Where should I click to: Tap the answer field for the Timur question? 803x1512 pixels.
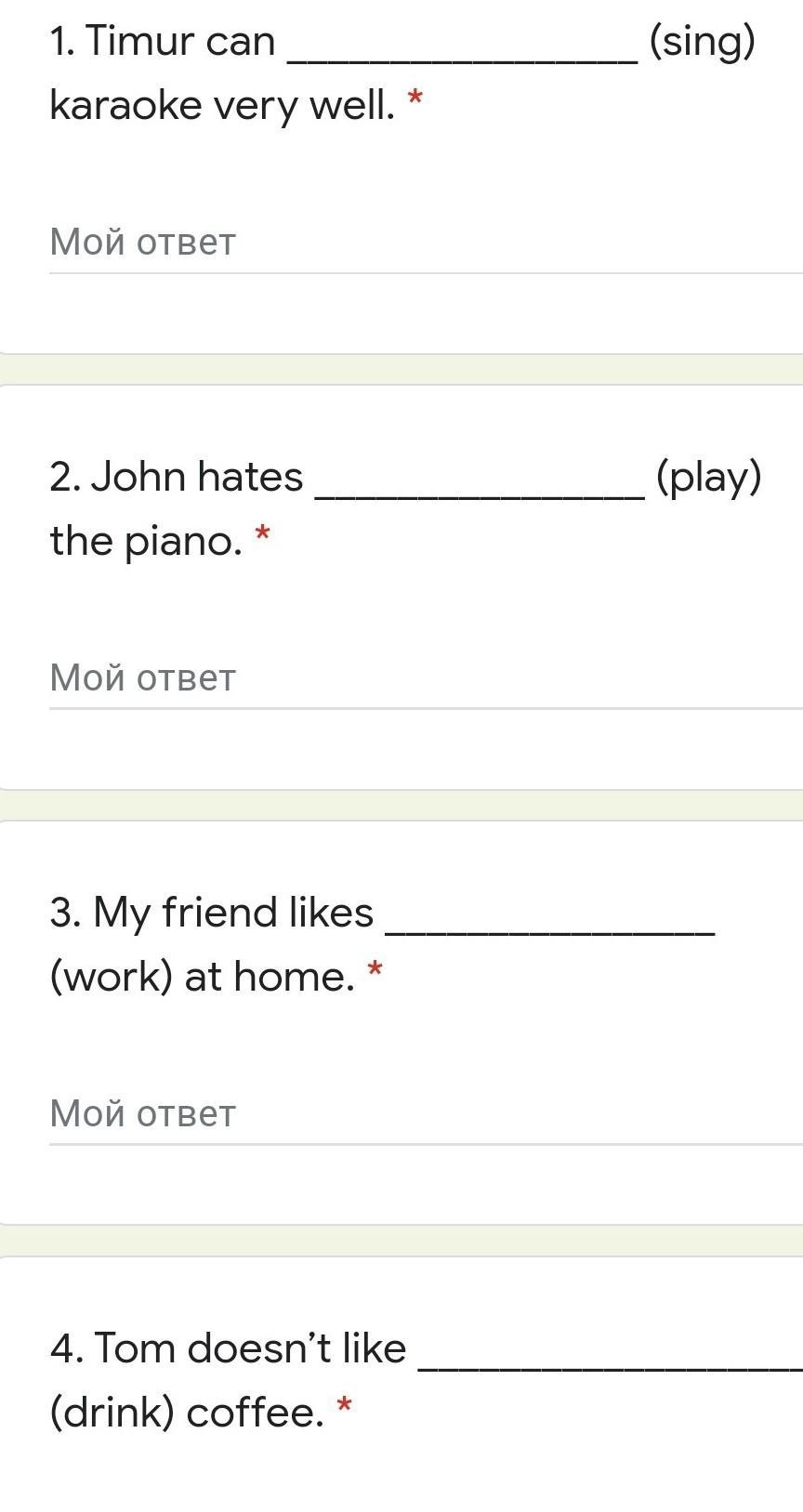[x=426, y=243]
